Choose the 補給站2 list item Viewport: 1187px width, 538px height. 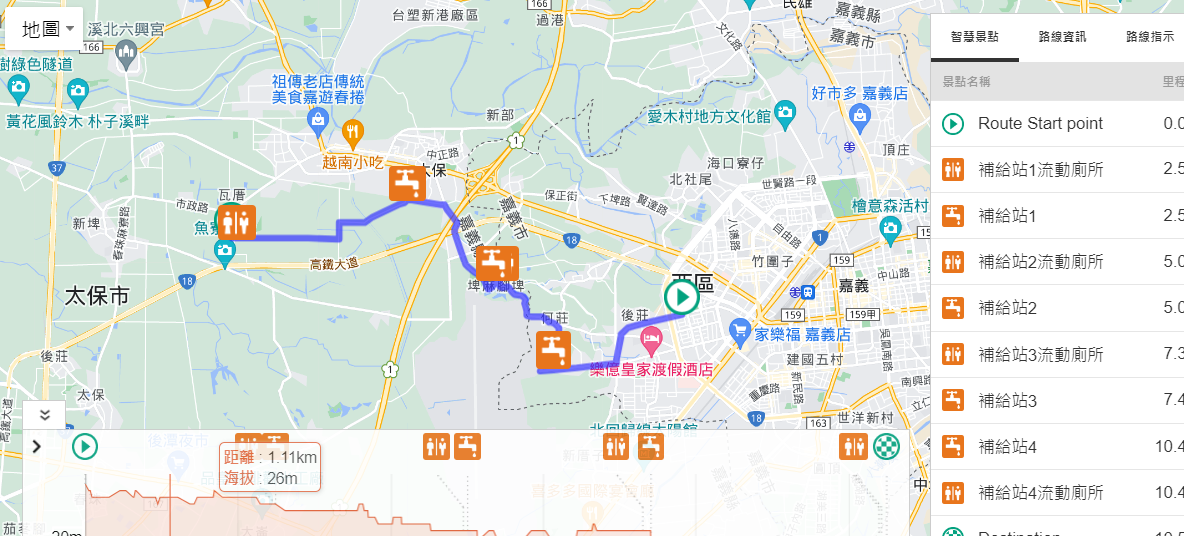pyautogui.click(x=1007, y=307)
